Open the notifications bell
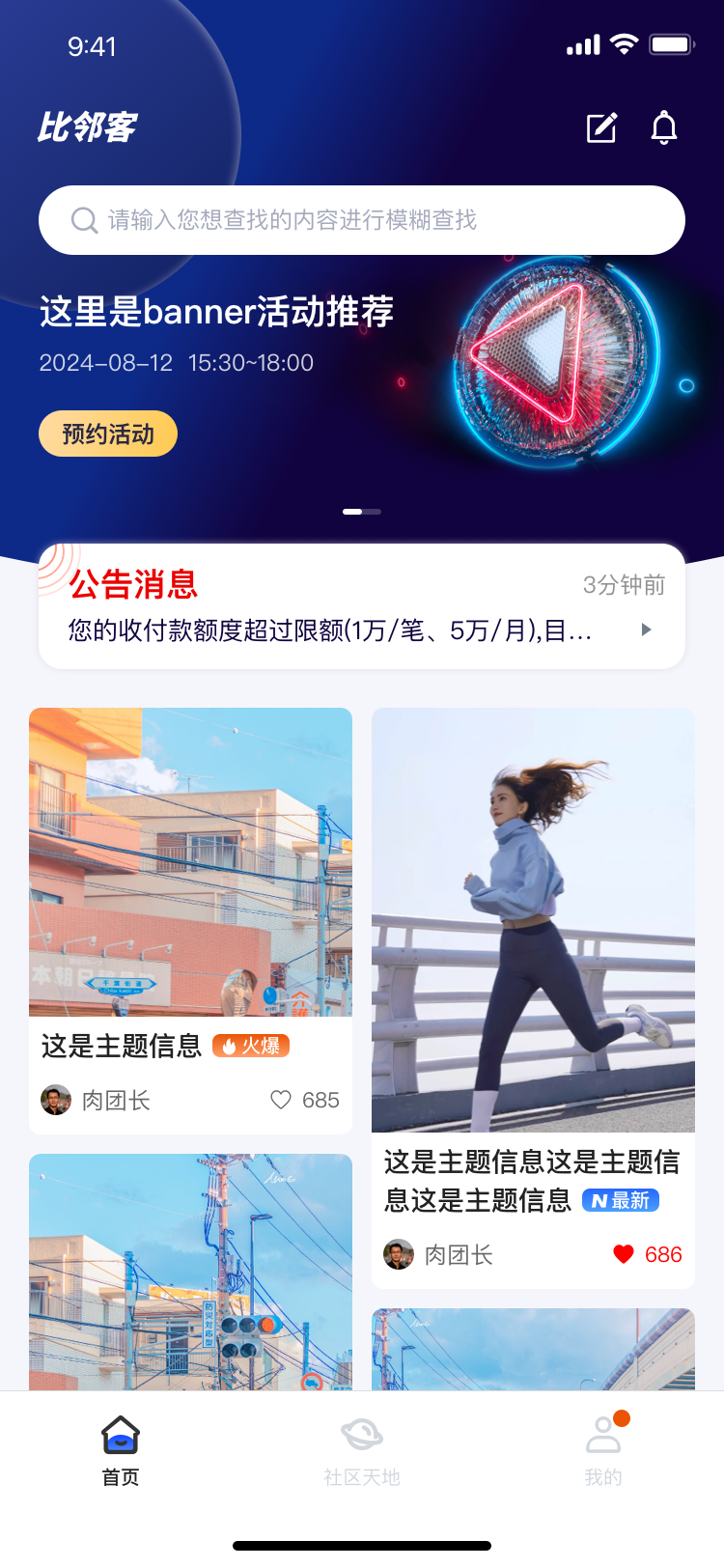Screen dimensions: 724x1568 point(664,127)
